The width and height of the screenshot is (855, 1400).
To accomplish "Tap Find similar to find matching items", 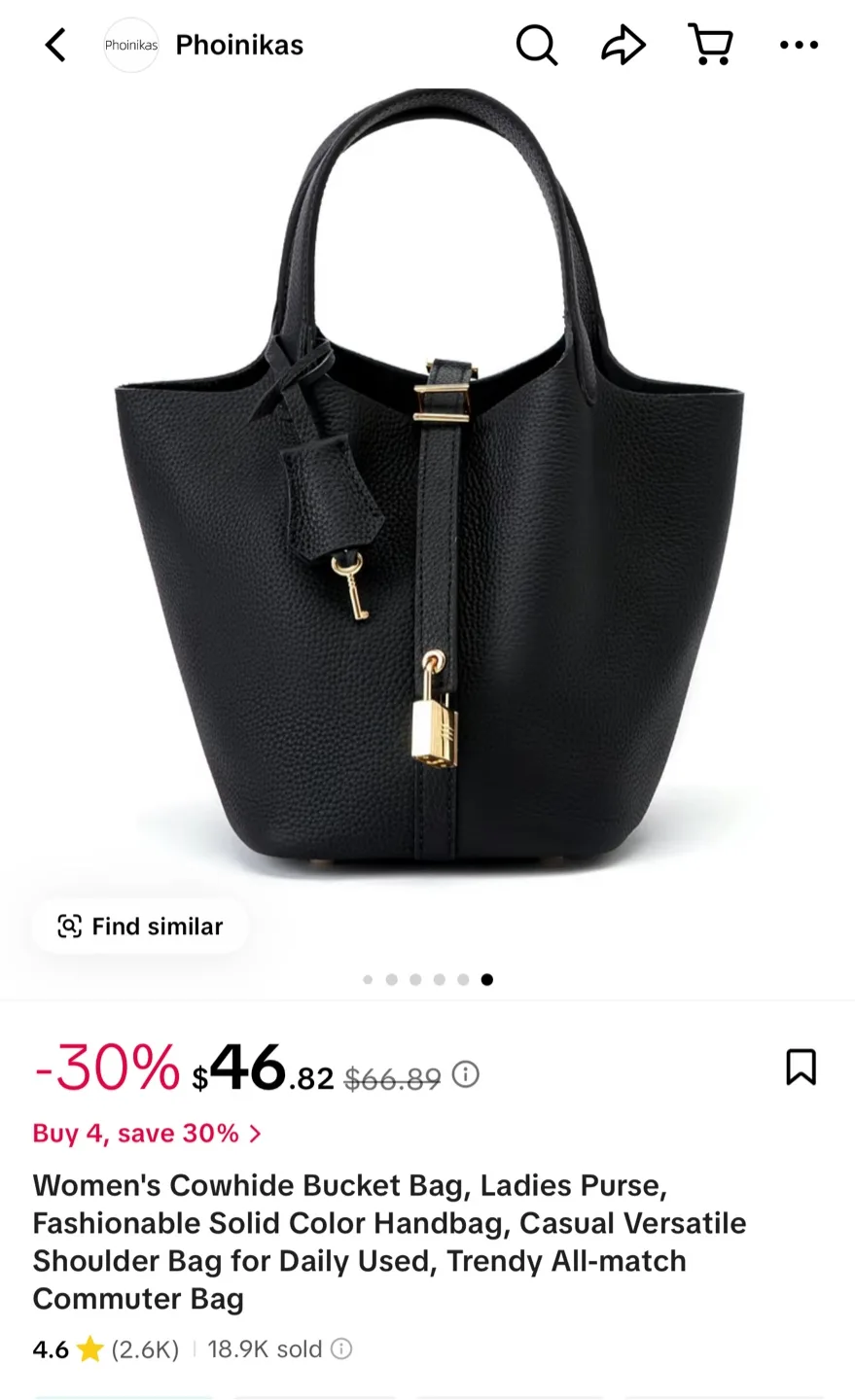I will (140, 927).
